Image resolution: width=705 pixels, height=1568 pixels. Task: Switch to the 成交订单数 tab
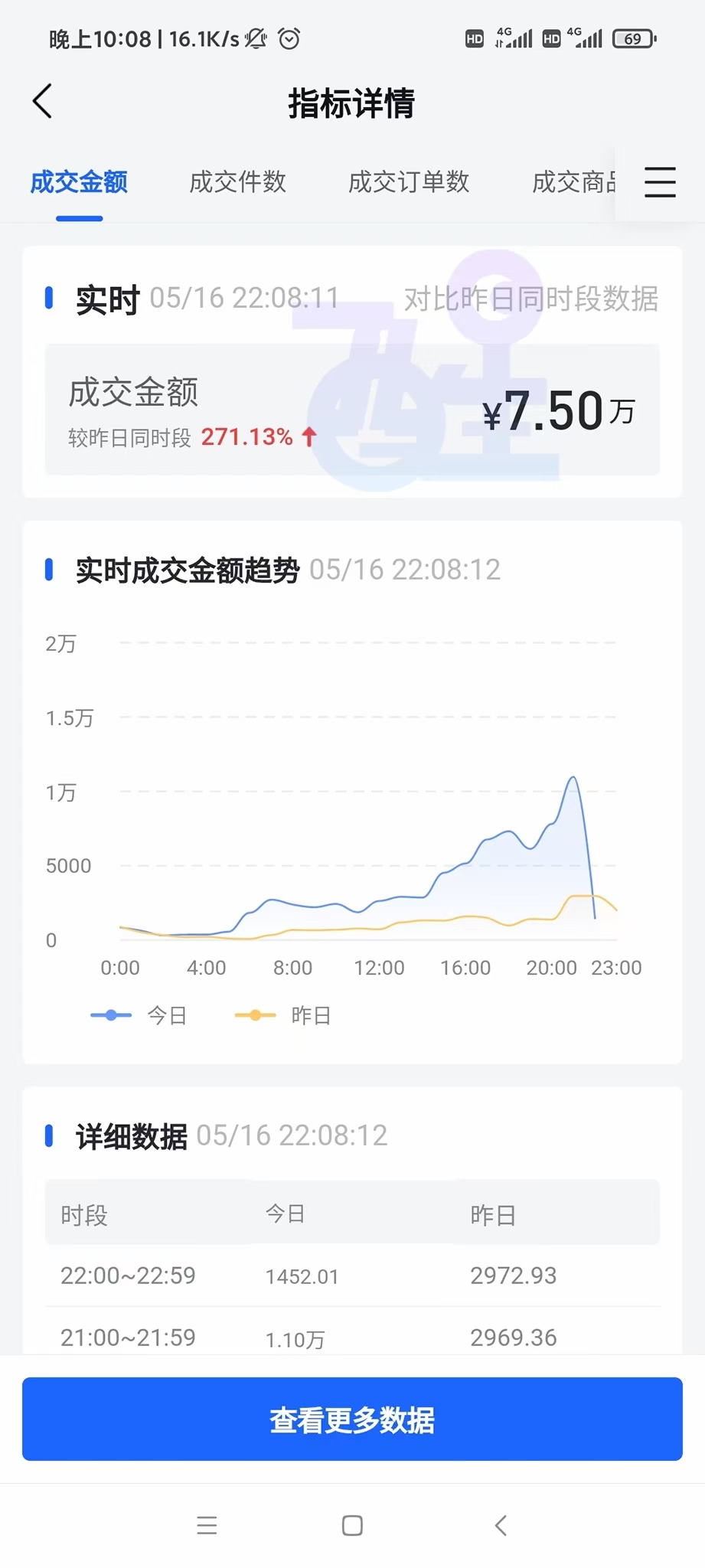(409, 183)
